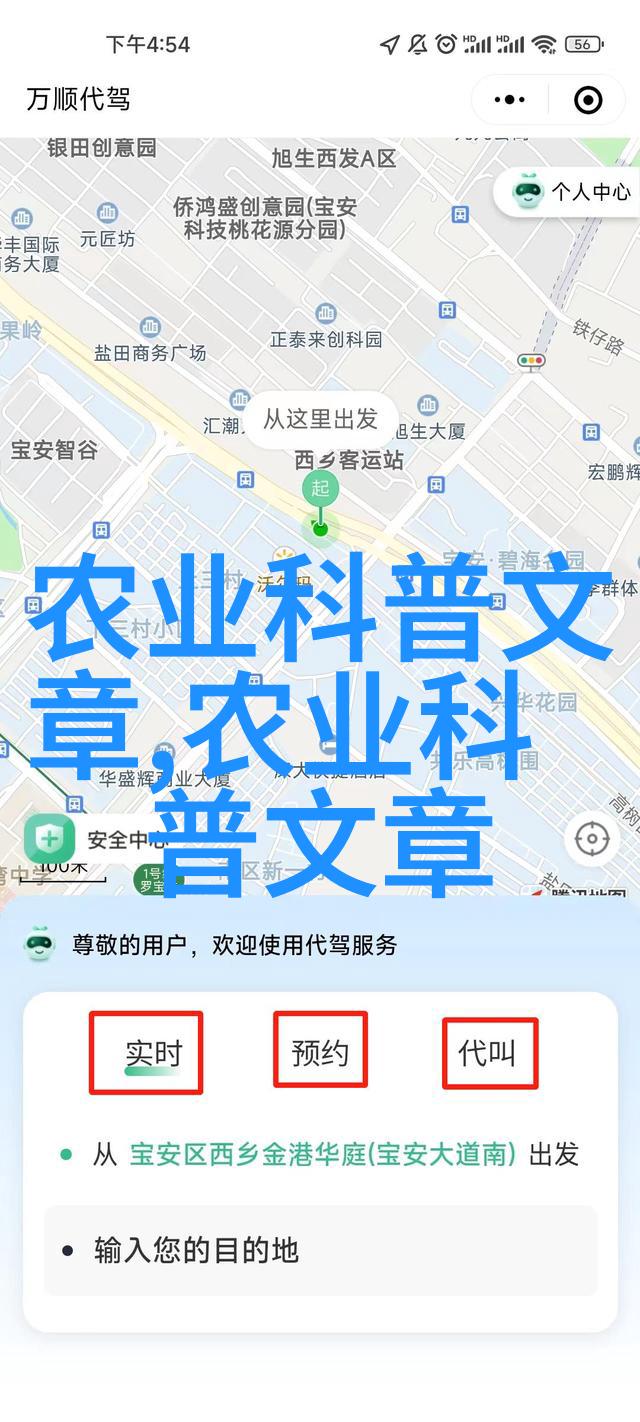Select the 实时 tab
640x1422 pixels.
tap(153, 1053)
